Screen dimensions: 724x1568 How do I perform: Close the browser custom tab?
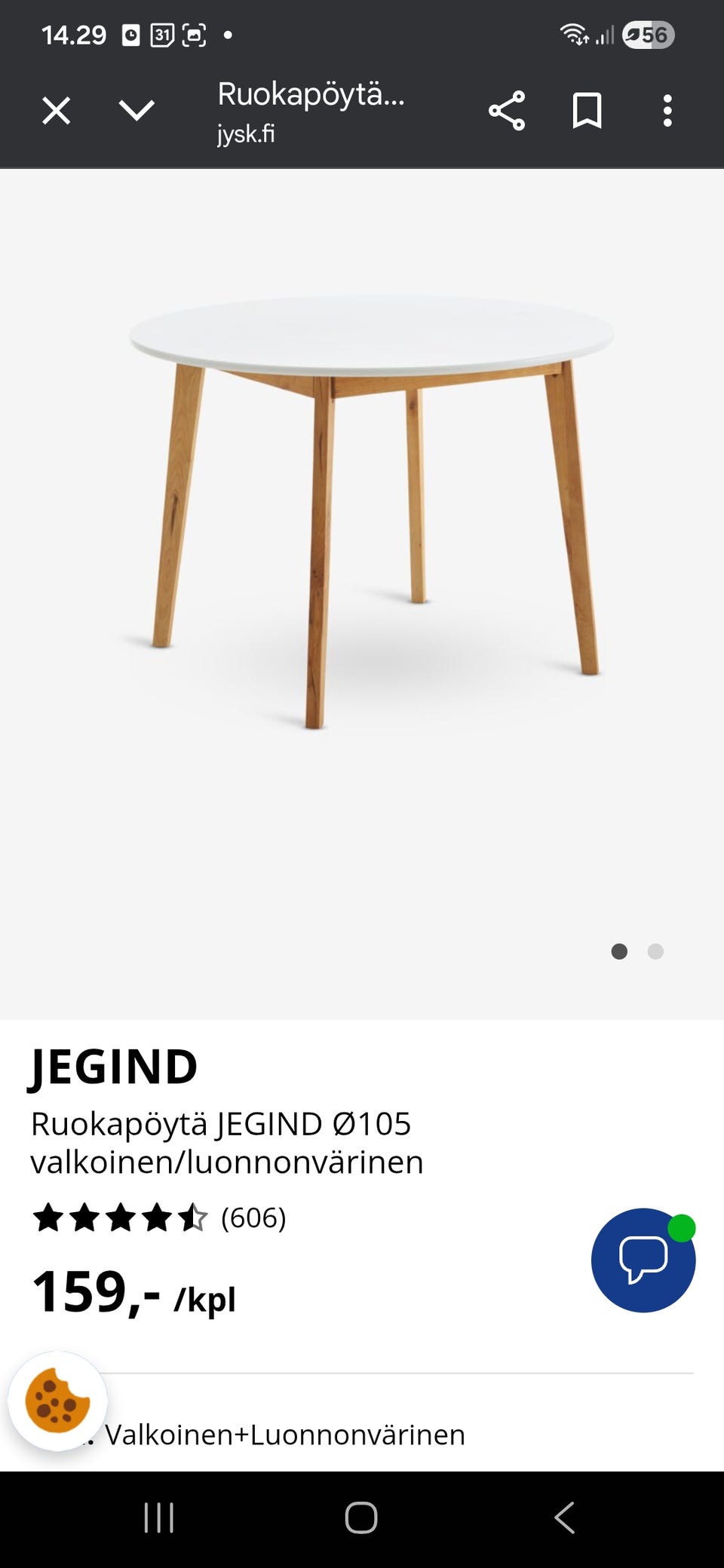(x=56, y=111)
